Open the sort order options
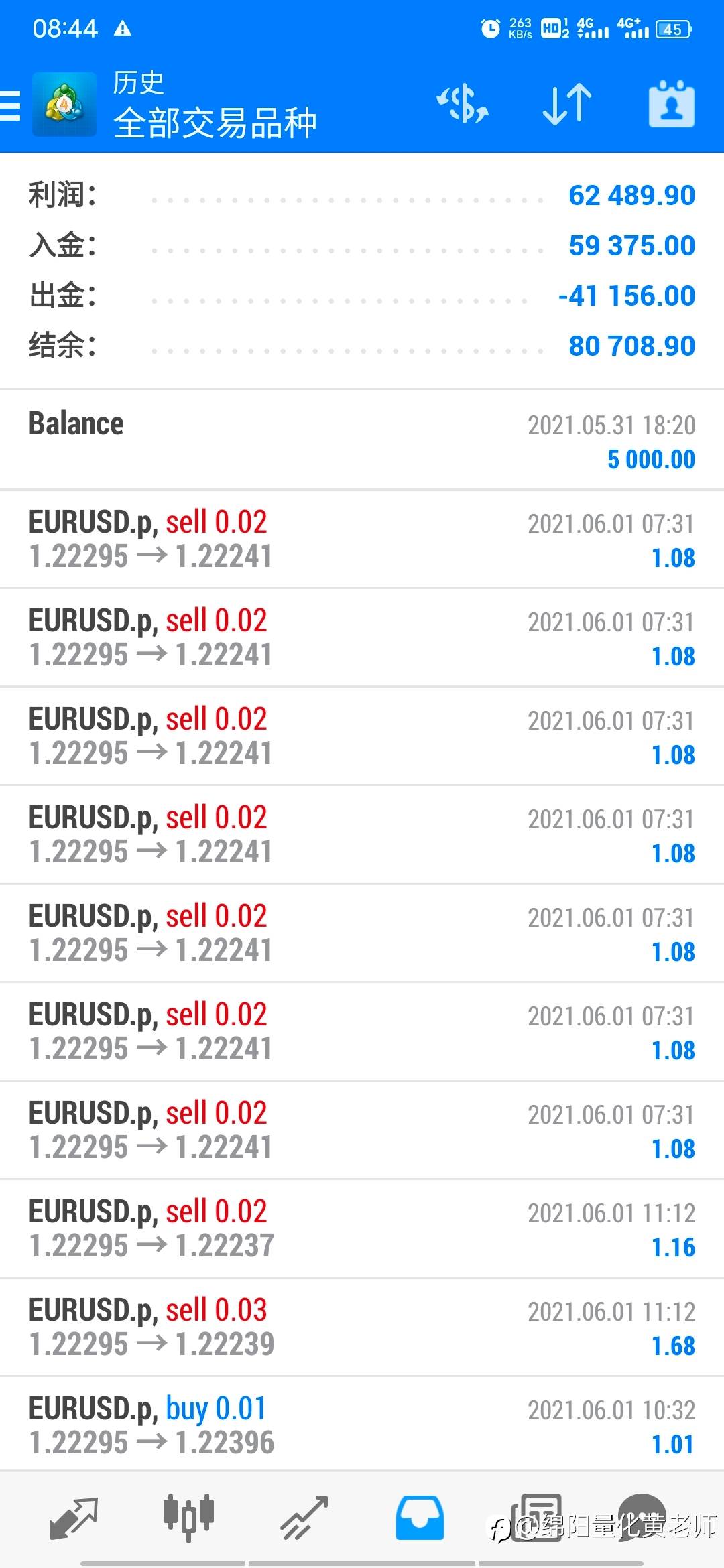 pyautogui.click(x=566, y=105)
